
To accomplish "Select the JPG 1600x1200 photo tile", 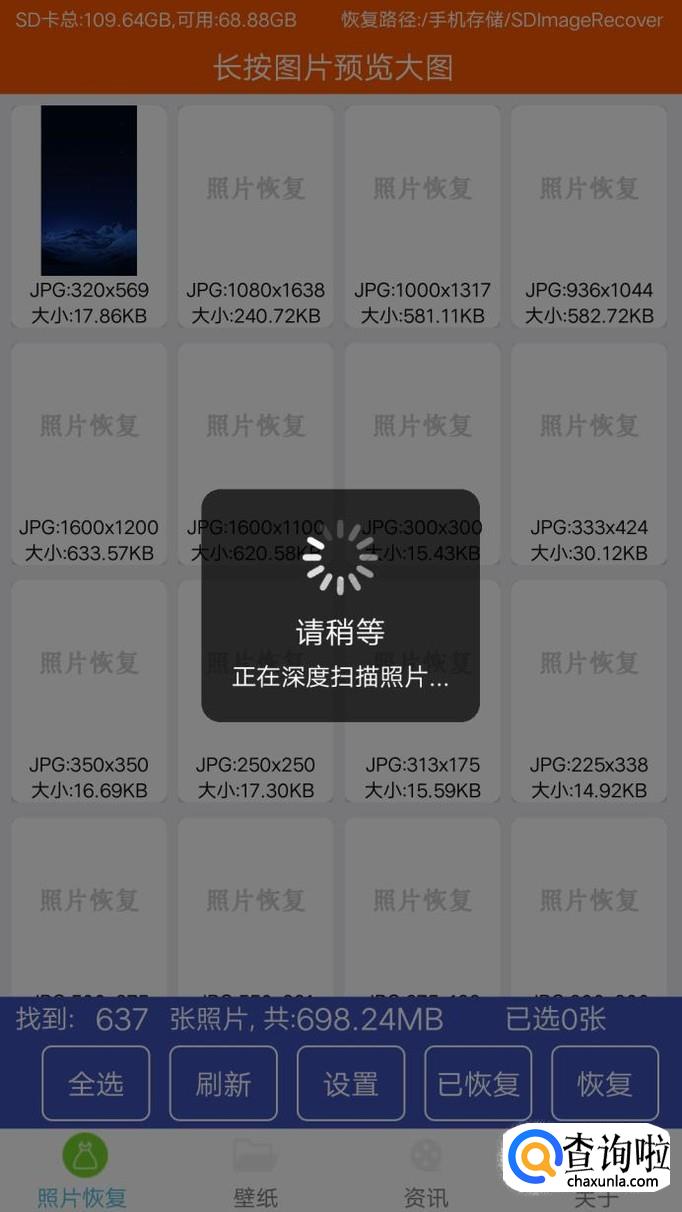I will [x=89, y=427].
